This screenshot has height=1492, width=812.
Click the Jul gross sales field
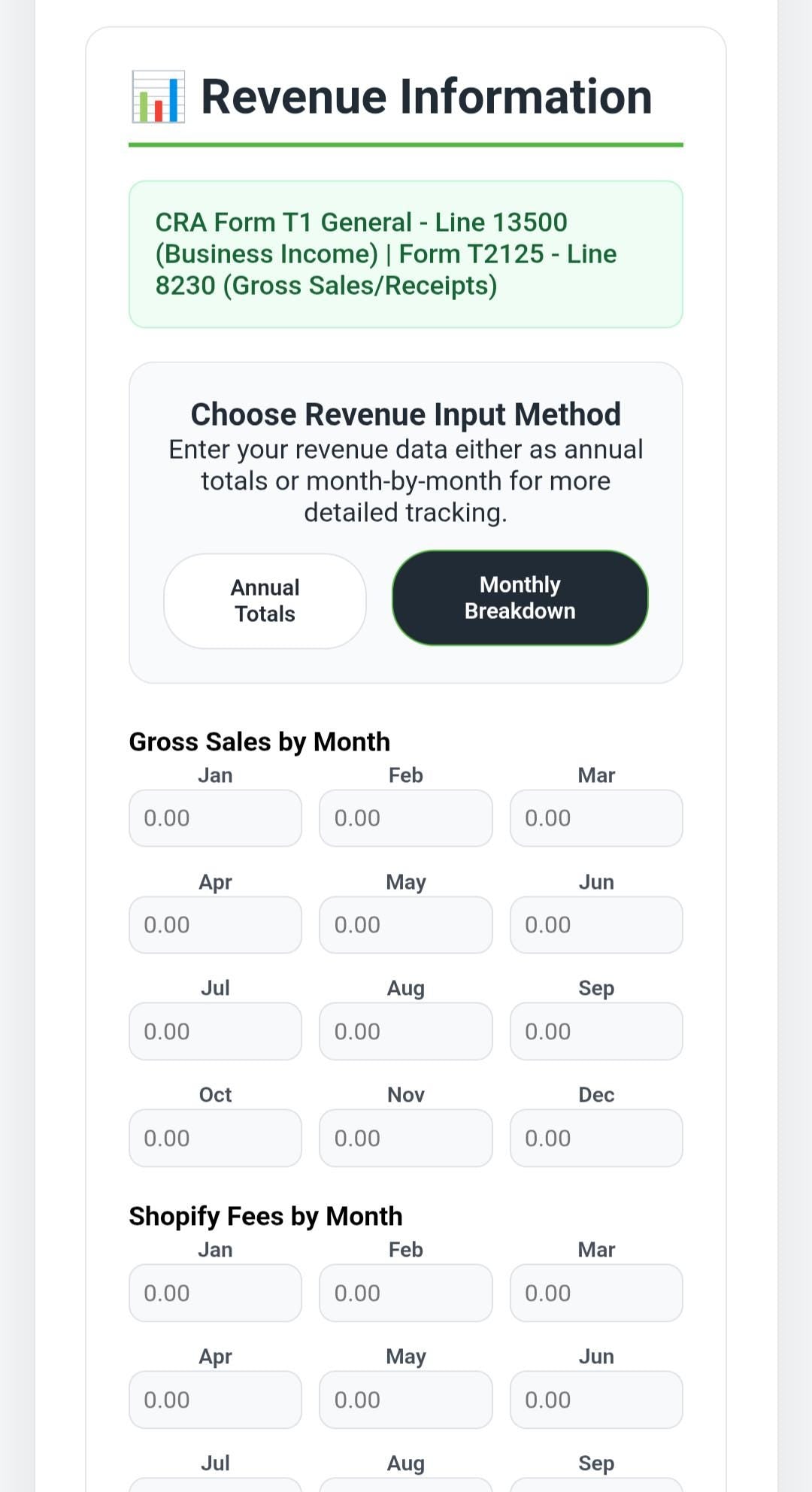[215, 1031]
